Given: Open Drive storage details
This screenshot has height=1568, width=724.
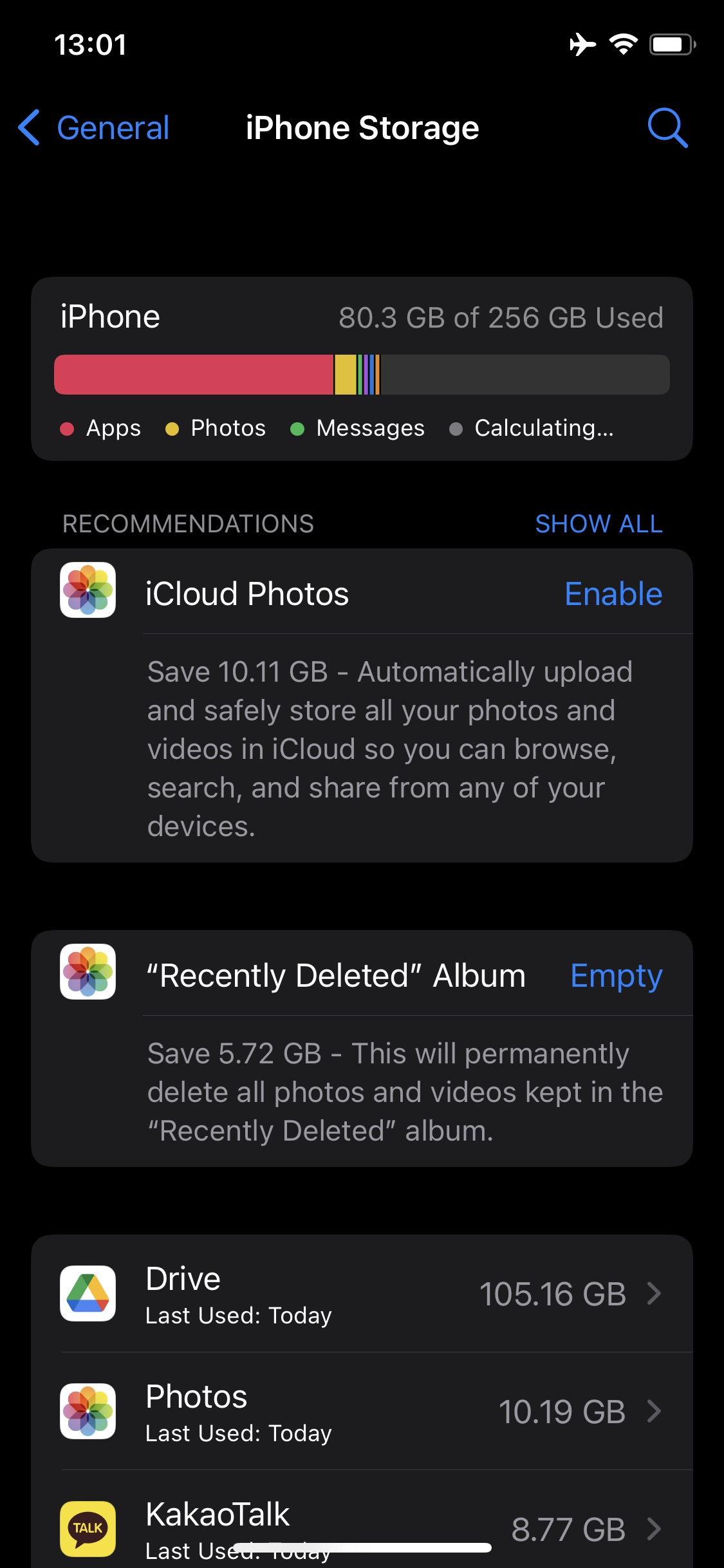Looking at the screenshot, I should (x=362, y=1294).
